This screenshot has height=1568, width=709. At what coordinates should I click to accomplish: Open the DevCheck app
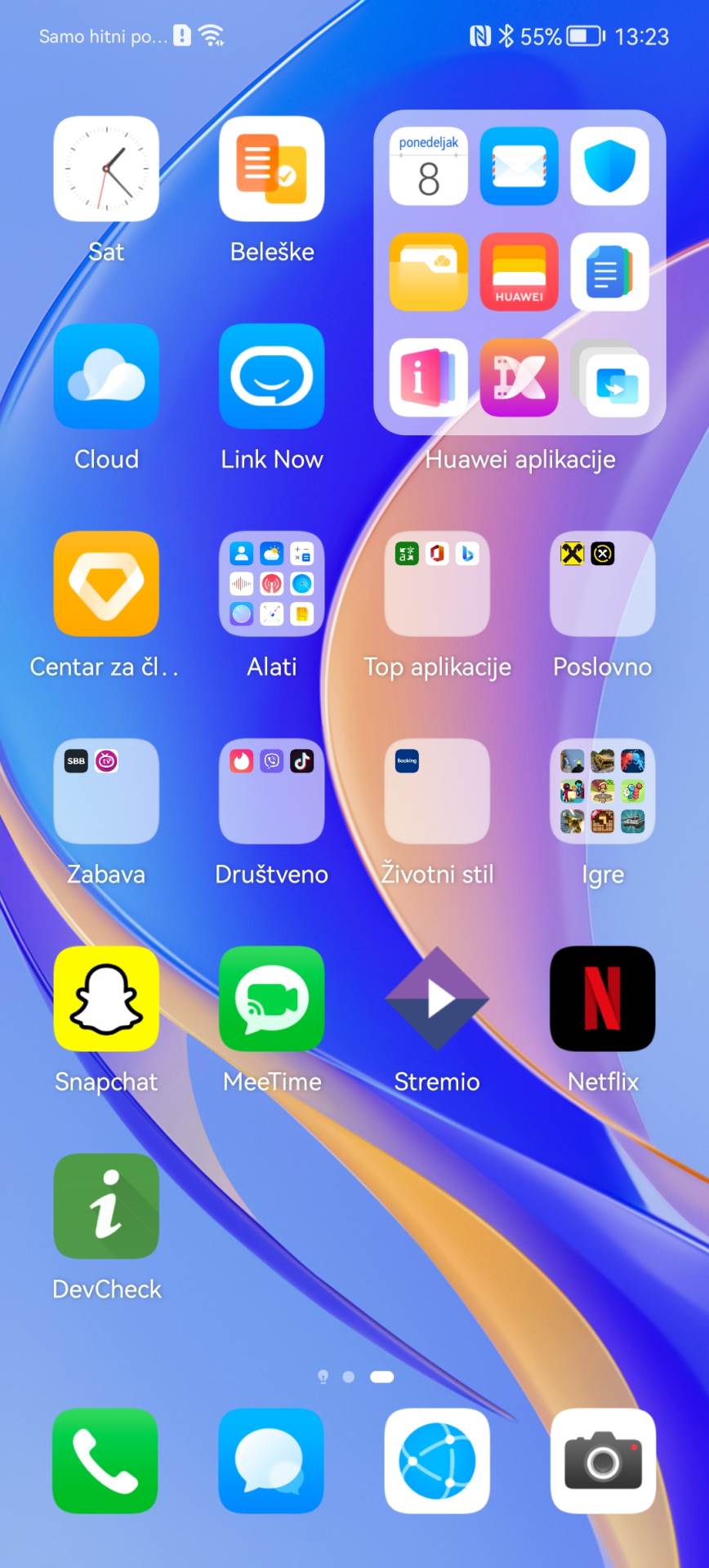pos(105,1206)
